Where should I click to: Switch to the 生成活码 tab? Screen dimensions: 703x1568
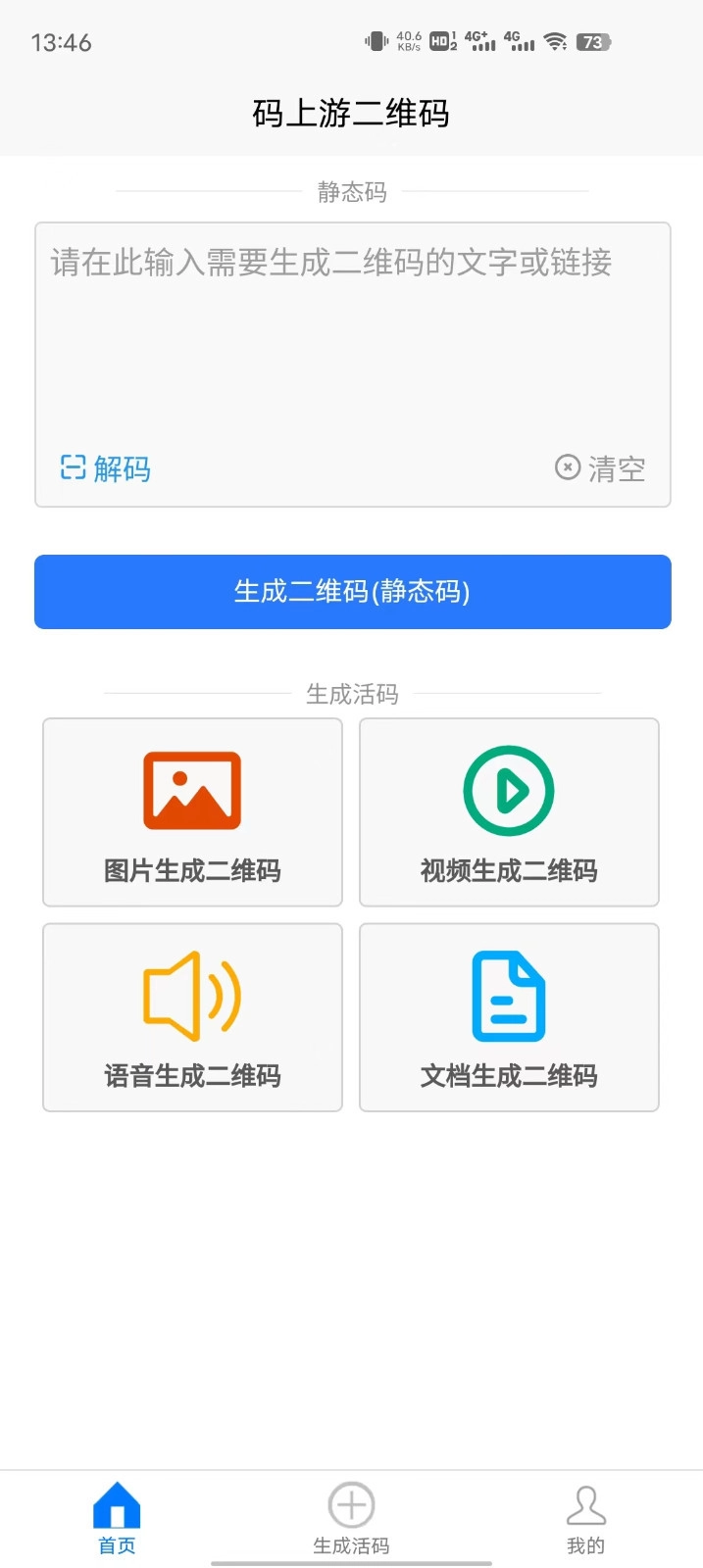point(351,1517)
